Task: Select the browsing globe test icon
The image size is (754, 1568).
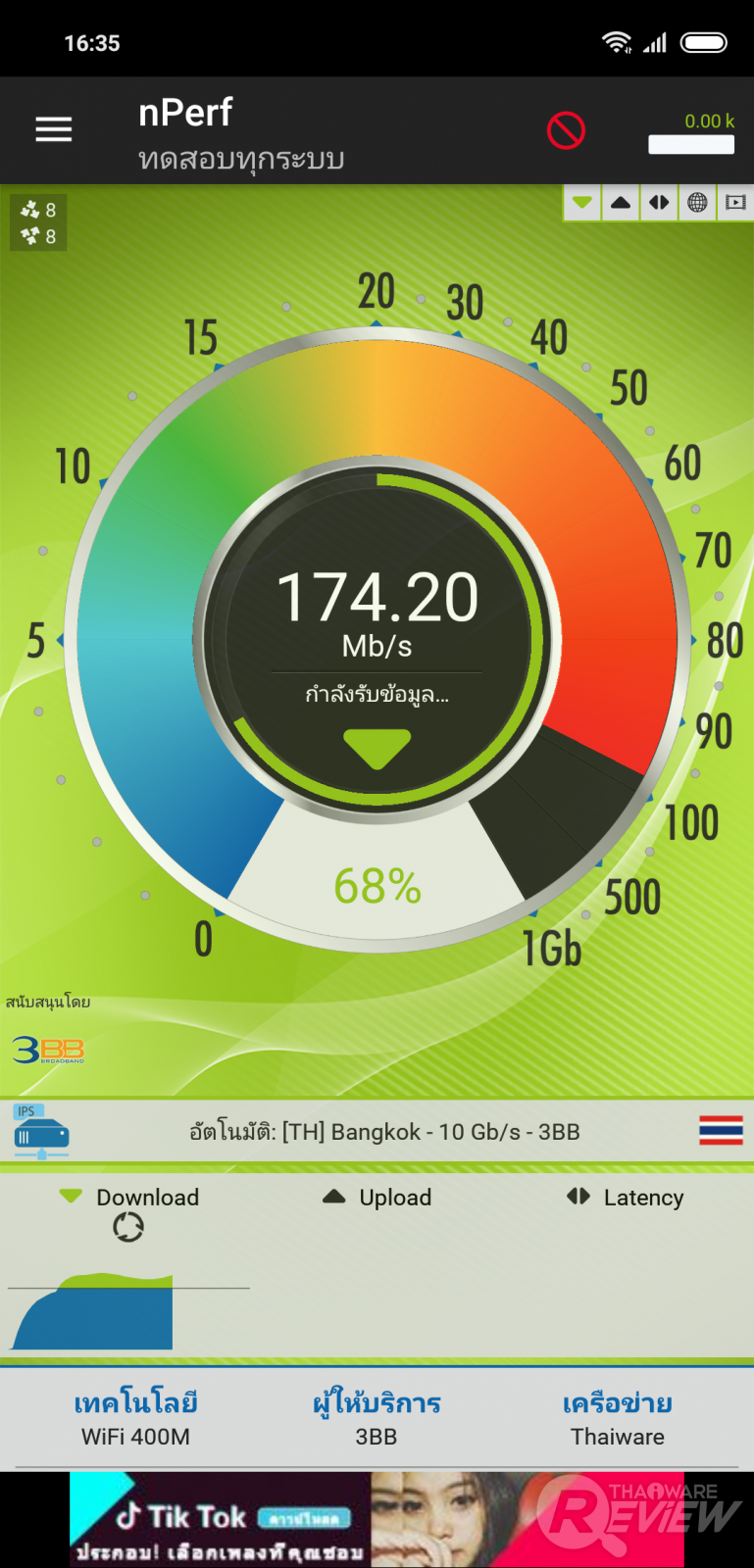Action: click(x=697, y=203)
